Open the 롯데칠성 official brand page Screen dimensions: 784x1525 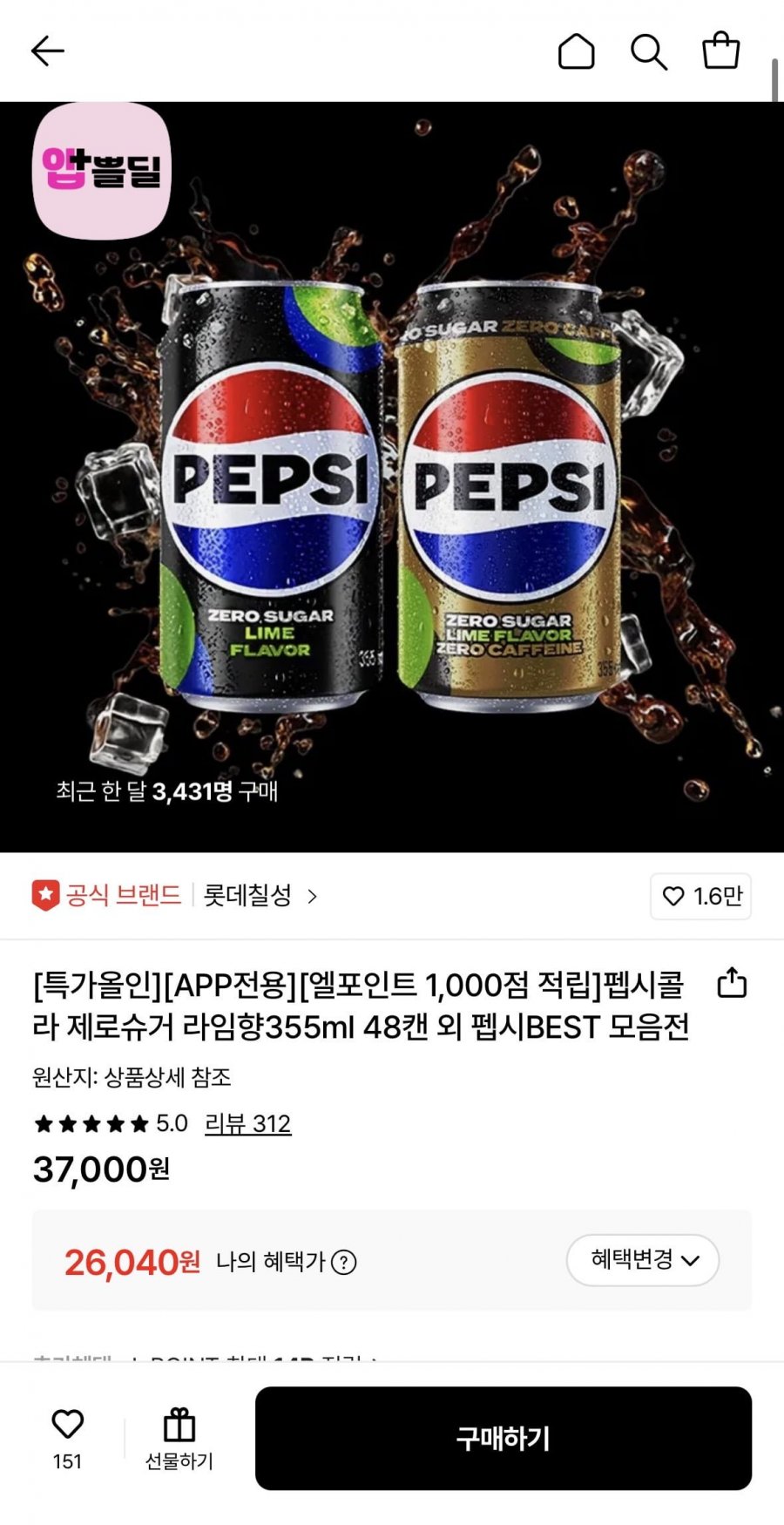[259, 896]
